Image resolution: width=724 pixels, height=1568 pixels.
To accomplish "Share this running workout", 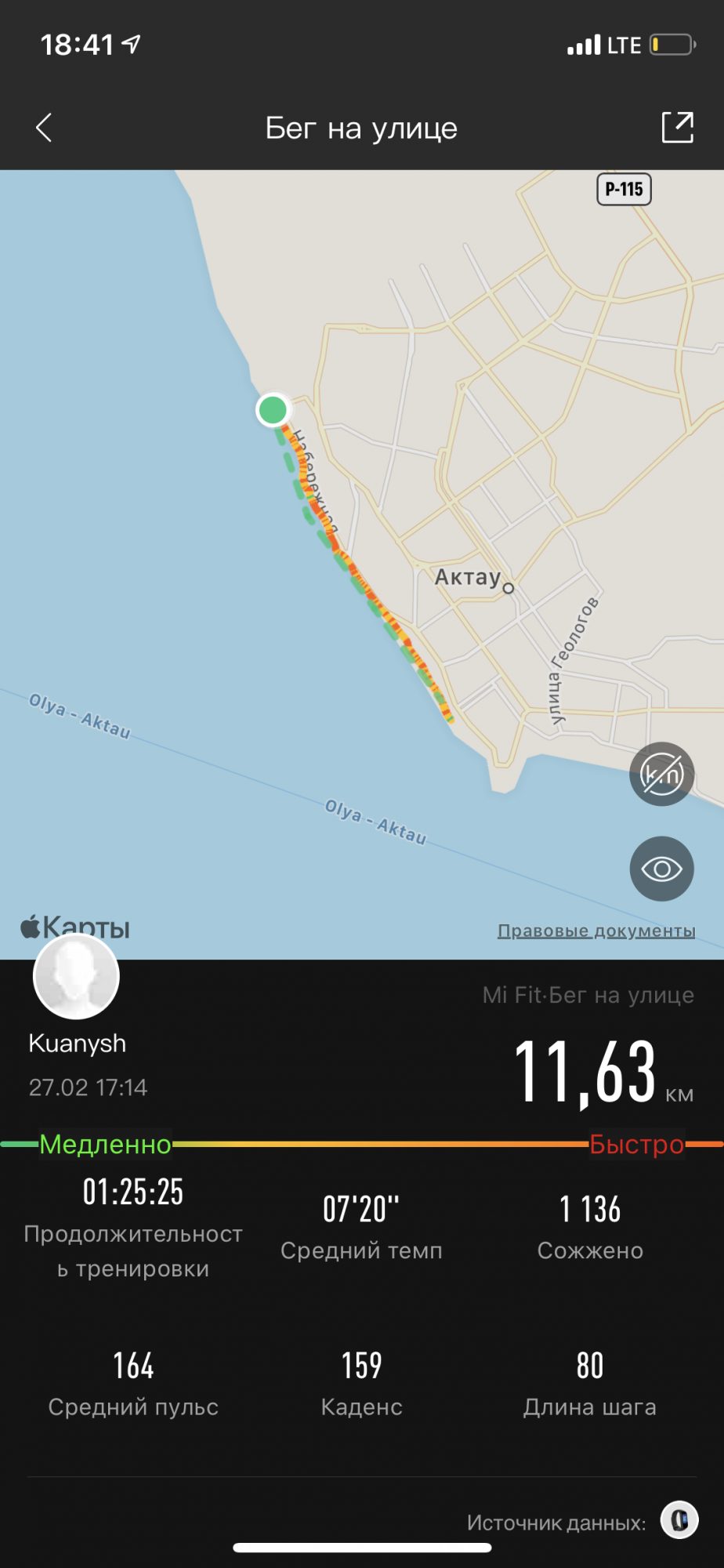I will pyautogui.click(x=677, y=127).
